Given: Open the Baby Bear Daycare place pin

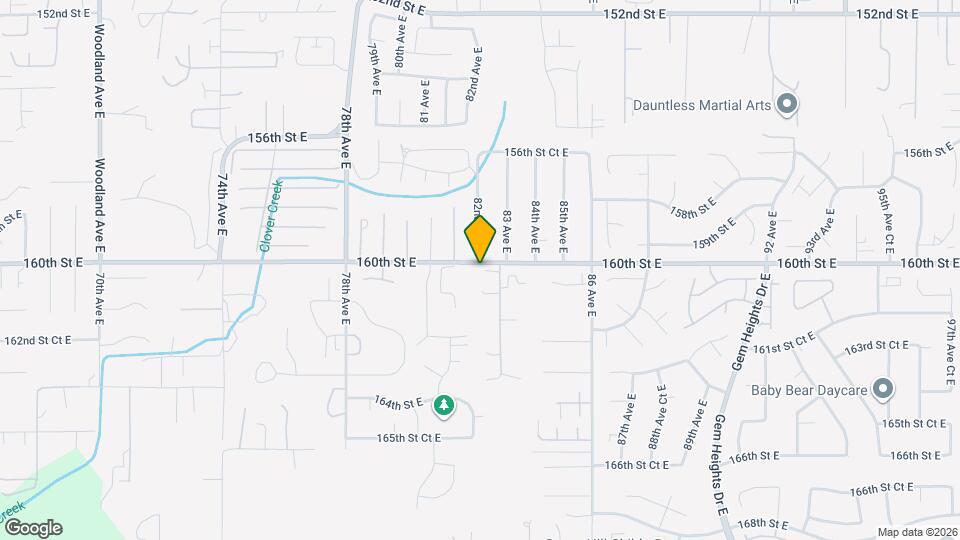Looking at the screenshot, I should pyautogui.click(x=882, y=388).
